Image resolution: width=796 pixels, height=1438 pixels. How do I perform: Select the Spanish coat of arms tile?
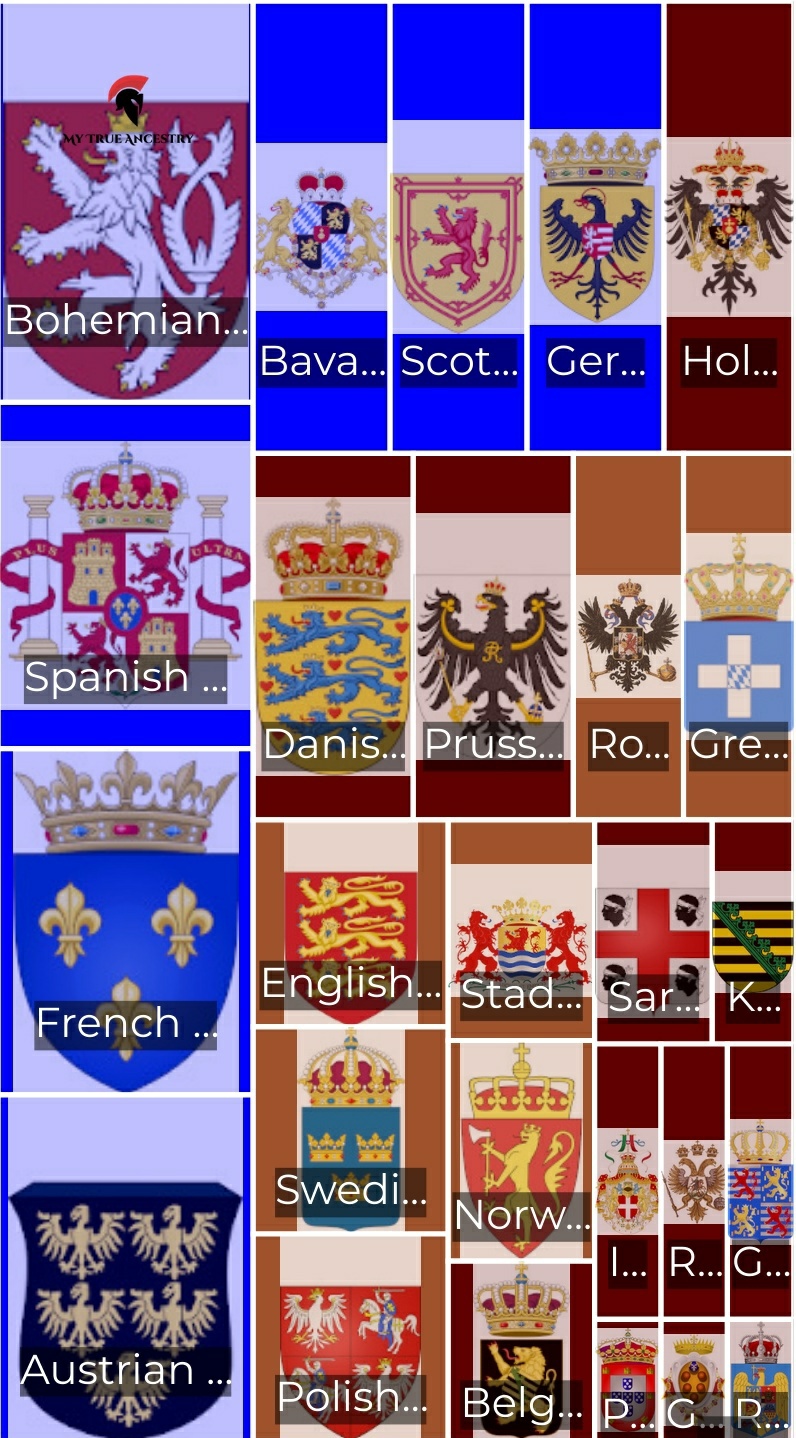pos(125,575)
